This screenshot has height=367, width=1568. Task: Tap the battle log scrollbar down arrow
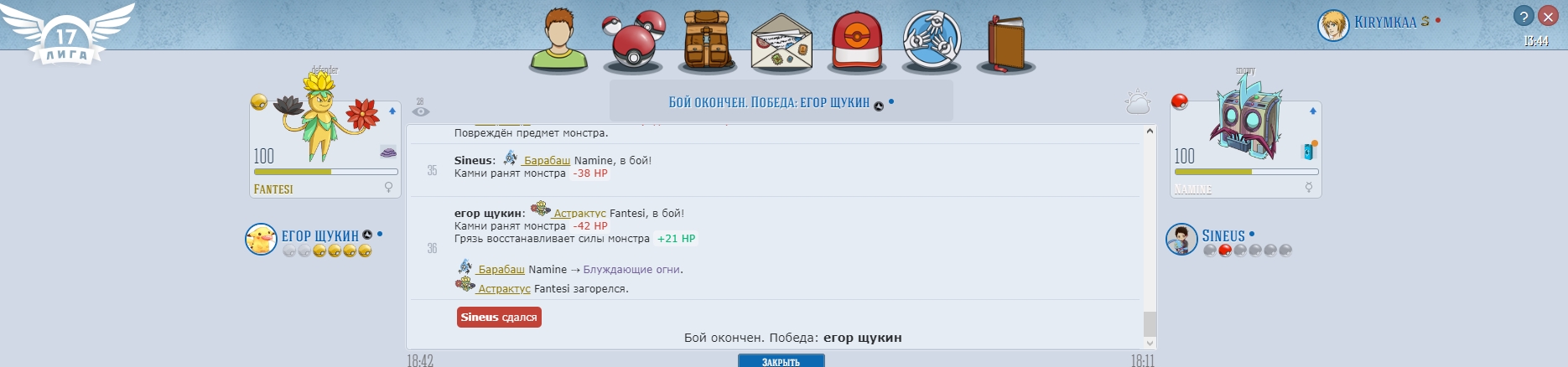[1150, 343]
